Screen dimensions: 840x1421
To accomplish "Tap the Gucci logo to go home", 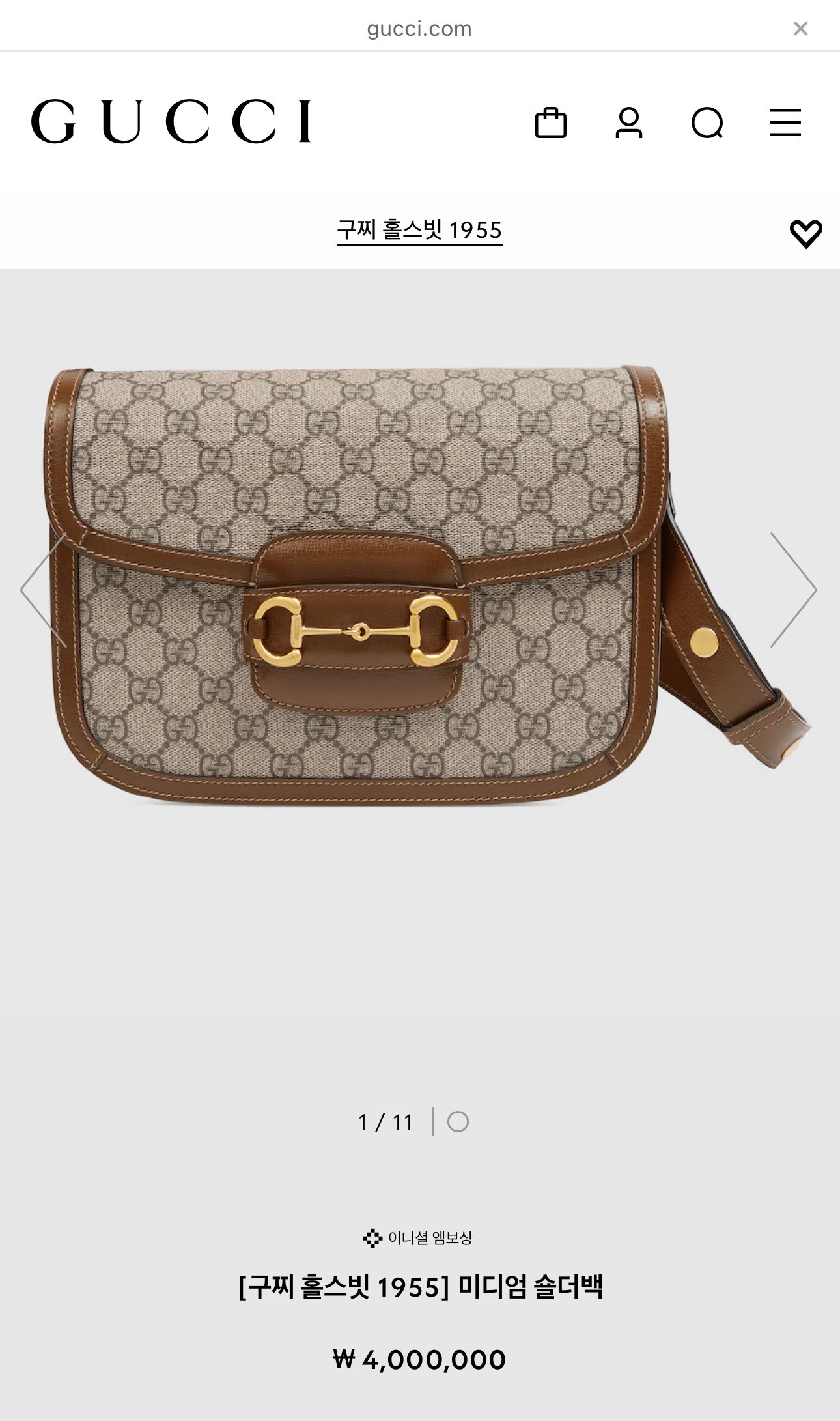I will tap(171, 121).
